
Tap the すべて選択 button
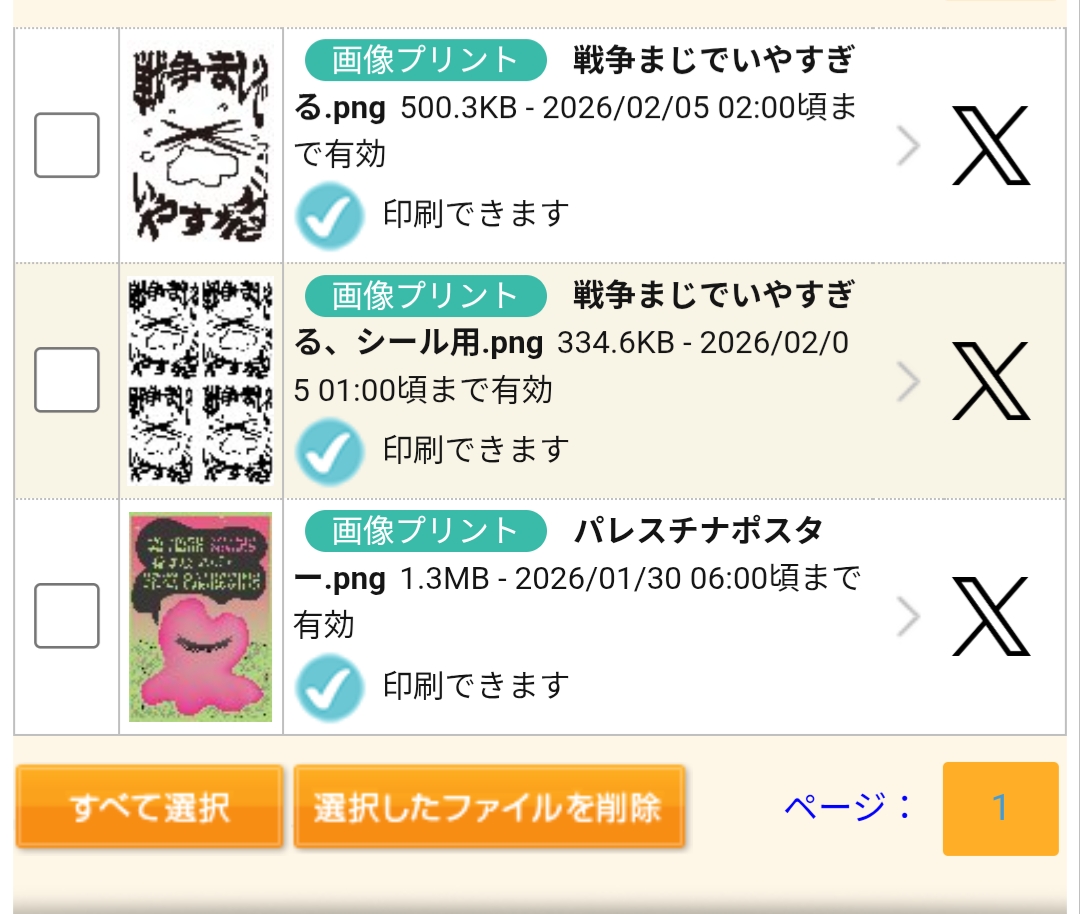[x=149, y=807]
